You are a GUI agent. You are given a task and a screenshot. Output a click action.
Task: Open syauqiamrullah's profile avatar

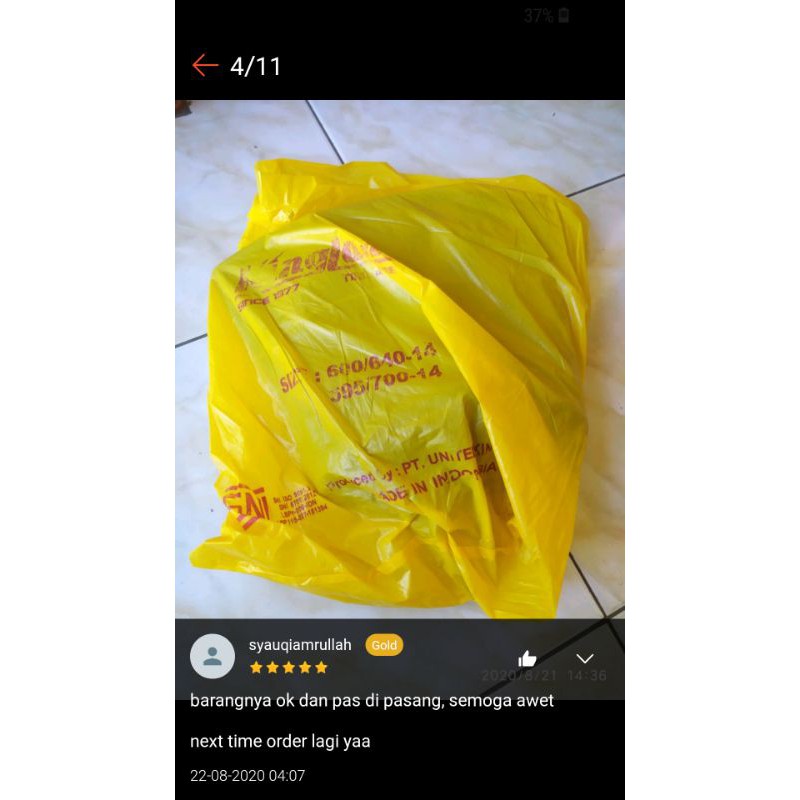point(212,656)
